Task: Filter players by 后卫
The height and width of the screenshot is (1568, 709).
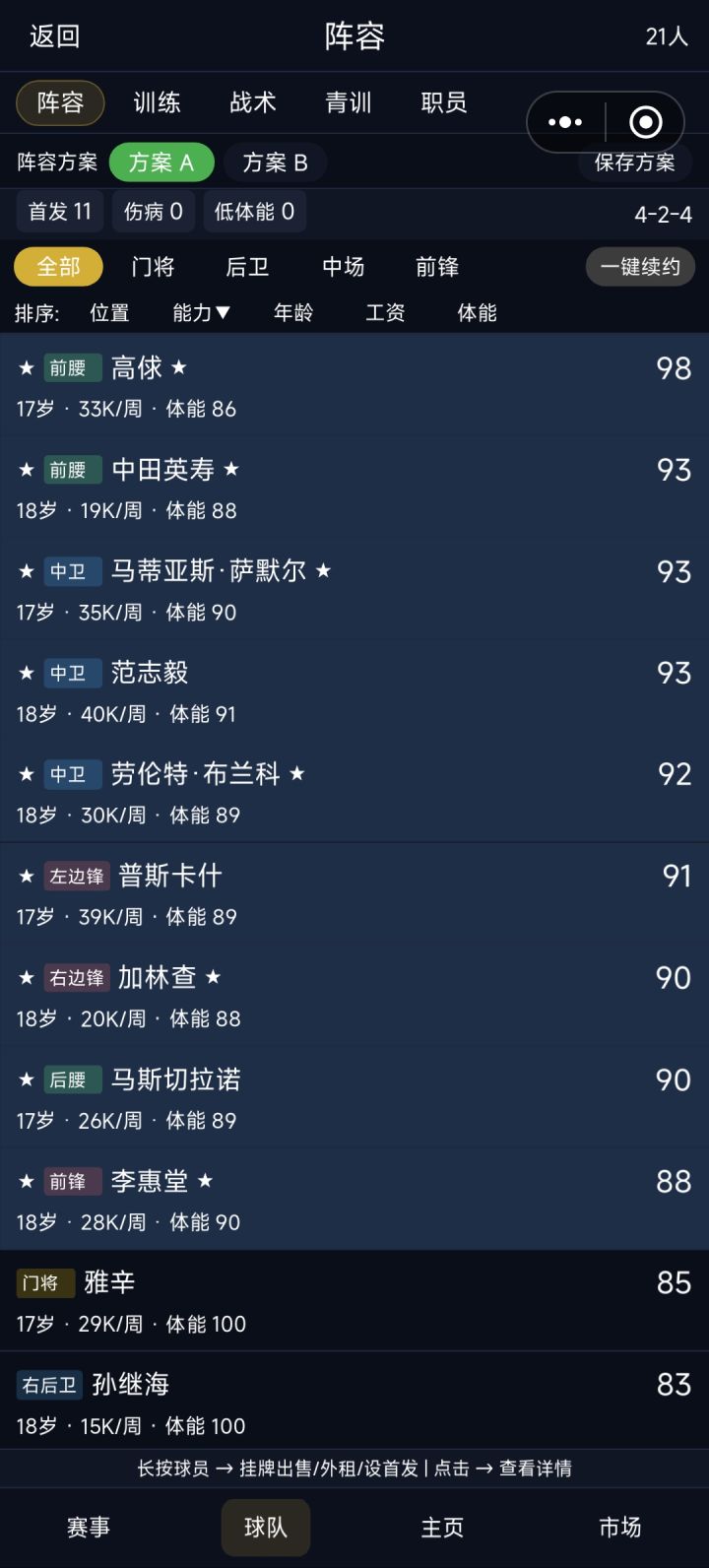Action: (x=247, y=267)
